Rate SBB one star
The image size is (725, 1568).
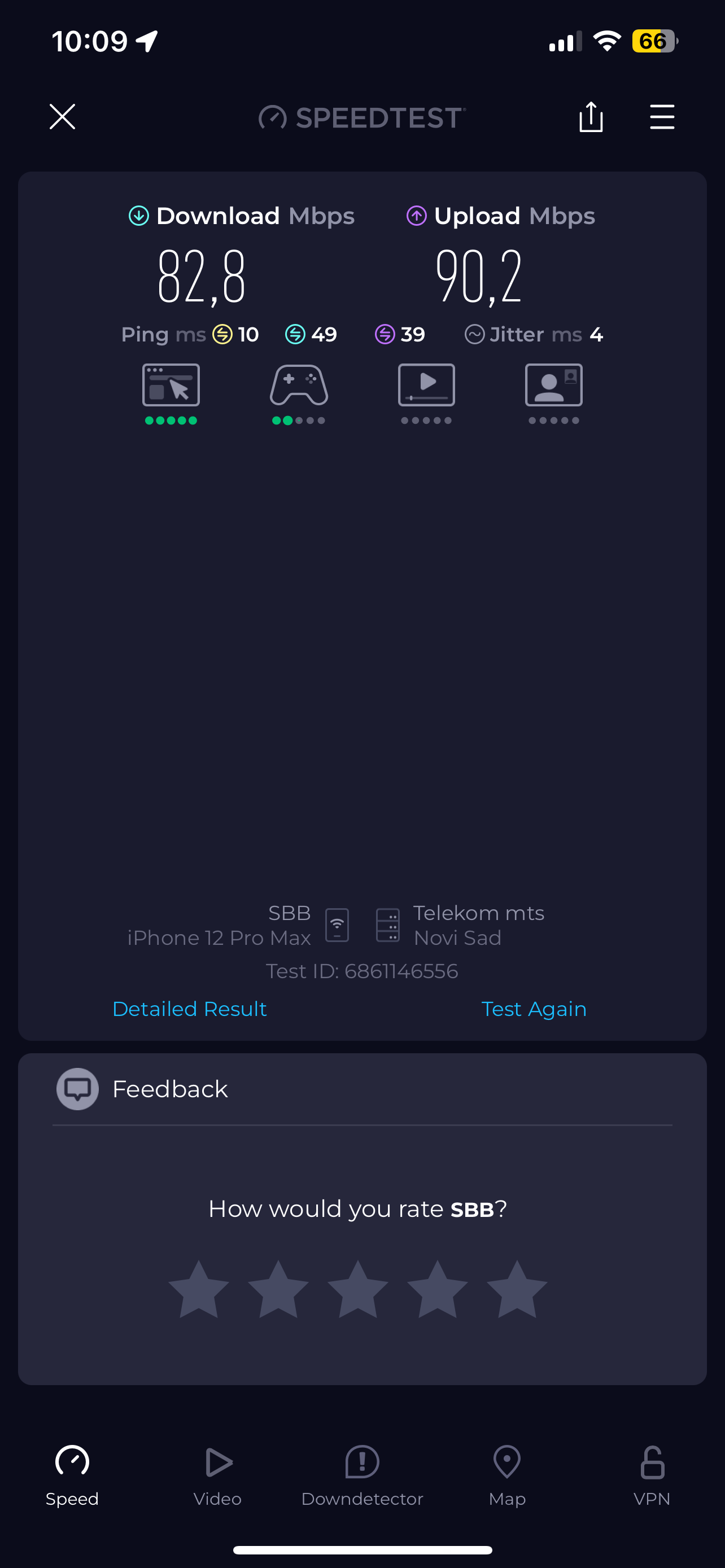click(198, 1289)
